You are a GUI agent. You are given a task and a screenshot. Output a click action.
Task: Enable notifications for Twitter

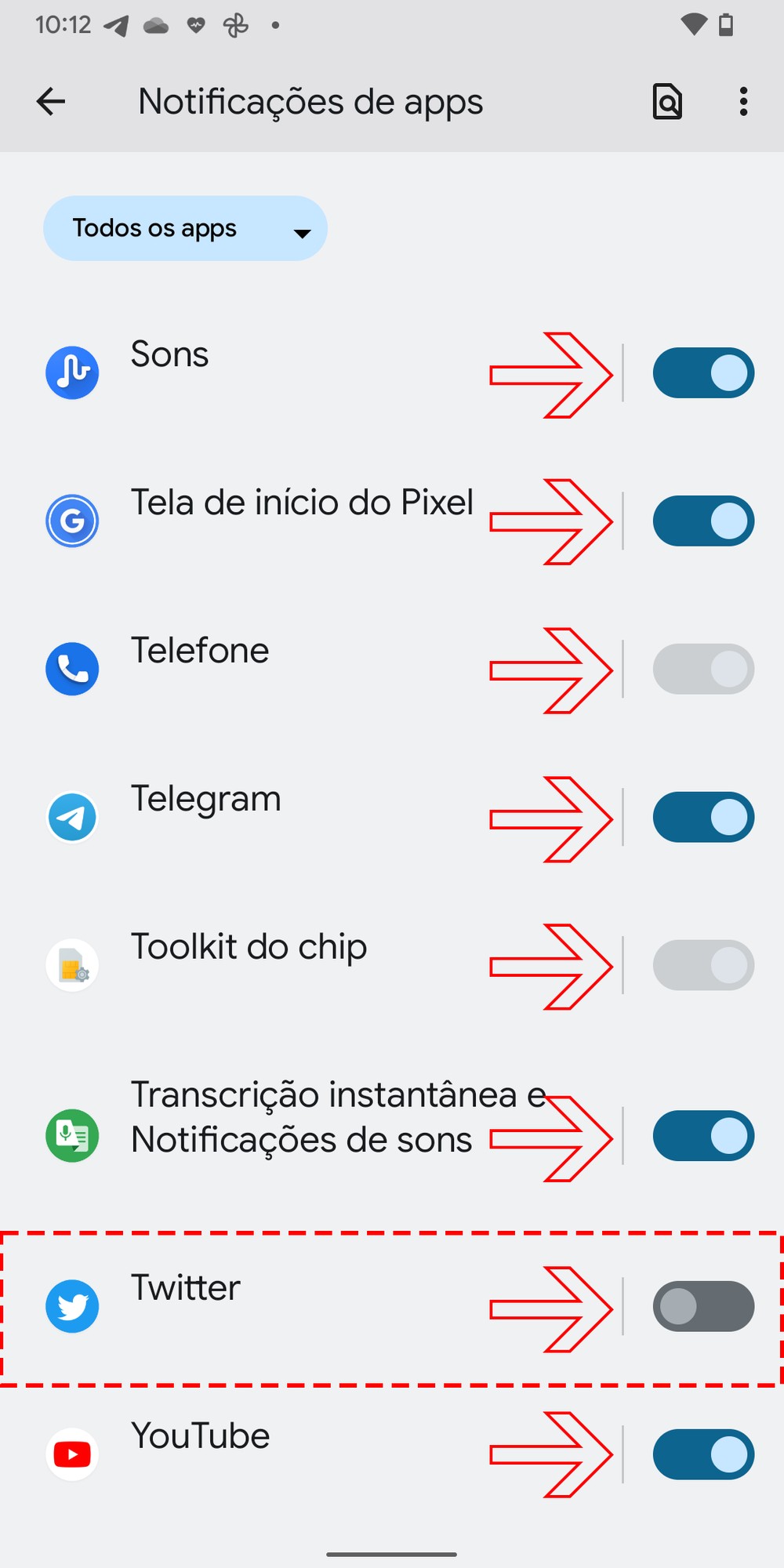coord(703,1307)
